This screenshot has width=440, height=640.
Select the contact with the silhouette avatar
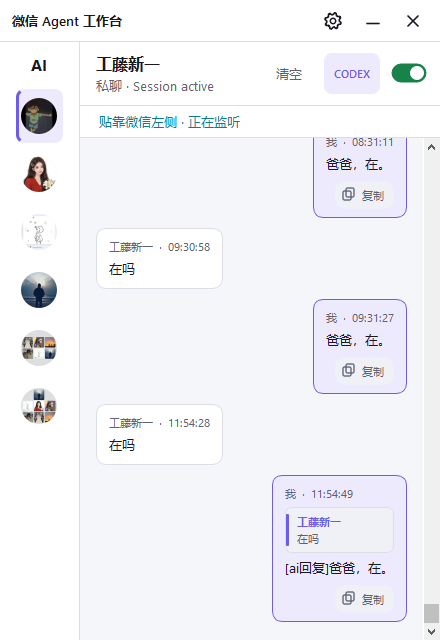click(x=39, y=290)
